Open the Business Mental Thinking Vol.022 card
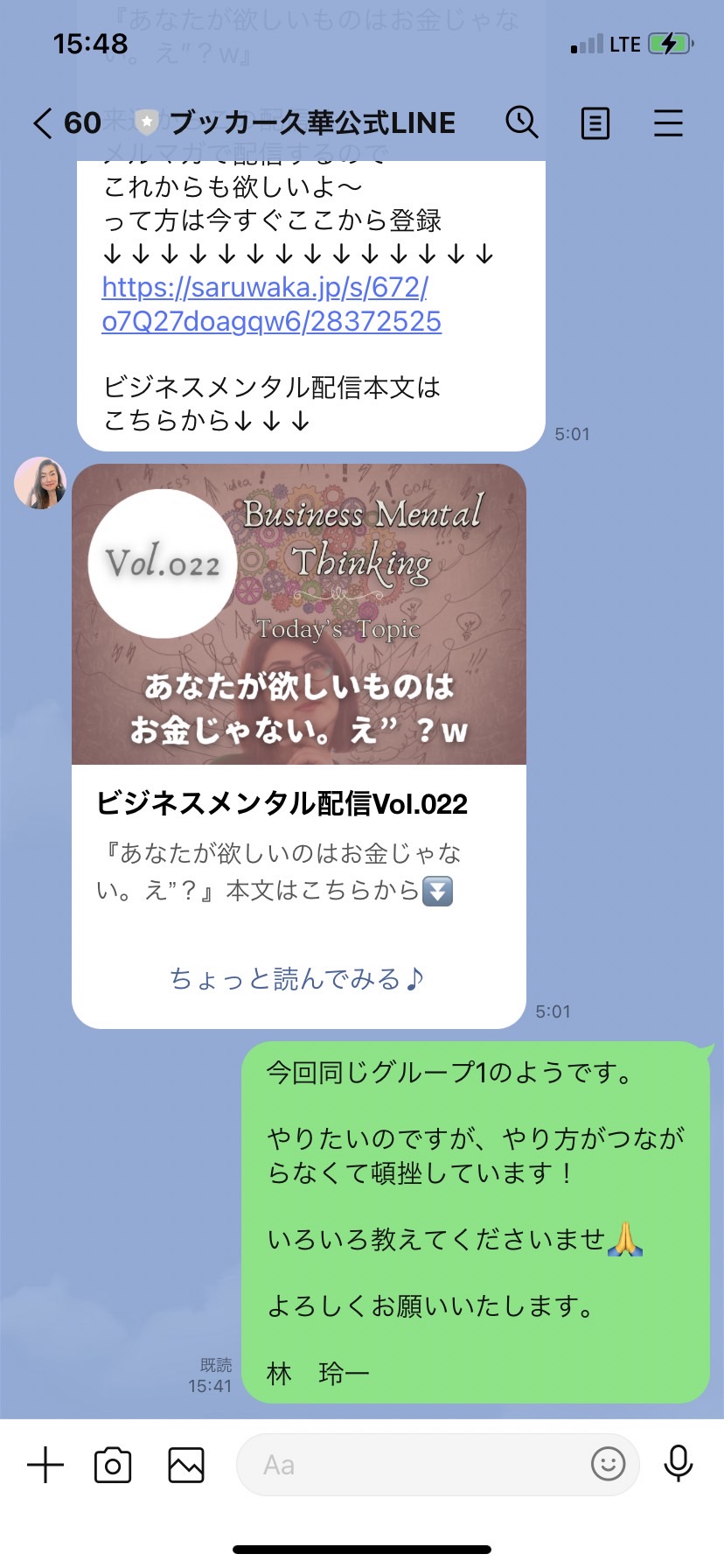The height and width of the screenshot is (1568, 724). (x=299, y=614)
